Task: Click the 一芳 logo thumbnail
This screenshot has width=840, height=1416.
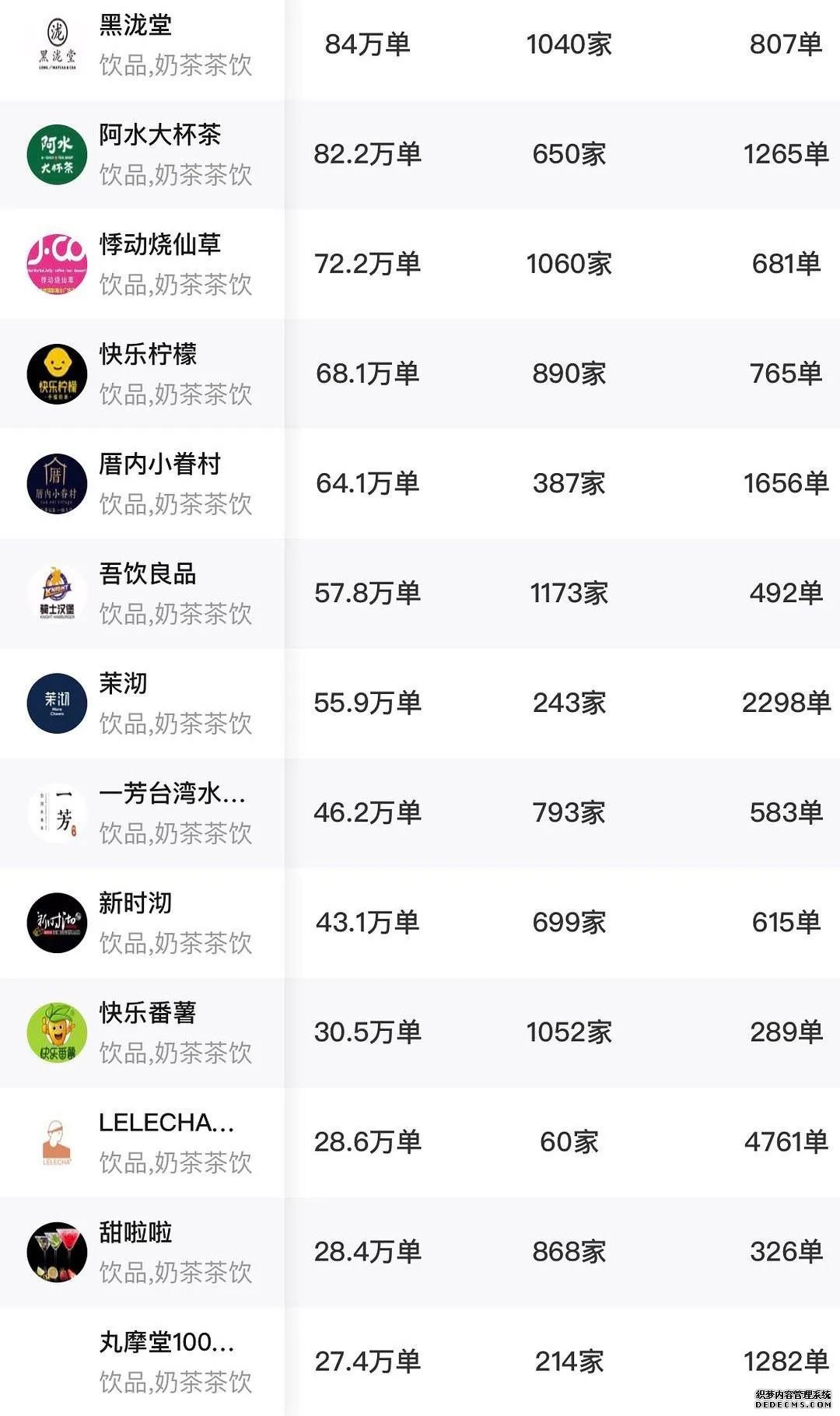Action: [x=56, y=811]
